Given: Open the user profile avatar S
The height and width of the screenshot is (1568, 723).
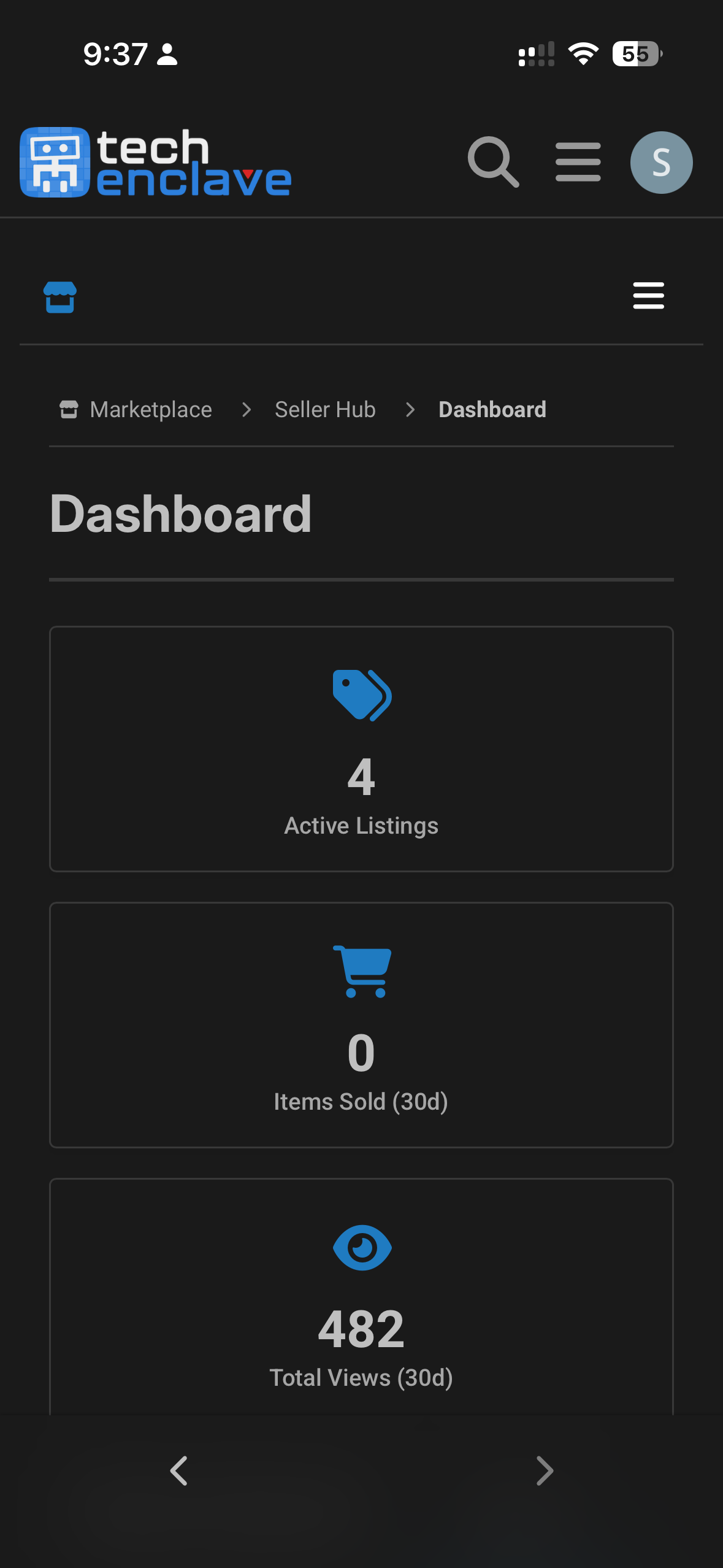Looking at the screenshot, I should pyautogui.click(x=661, y=163).
